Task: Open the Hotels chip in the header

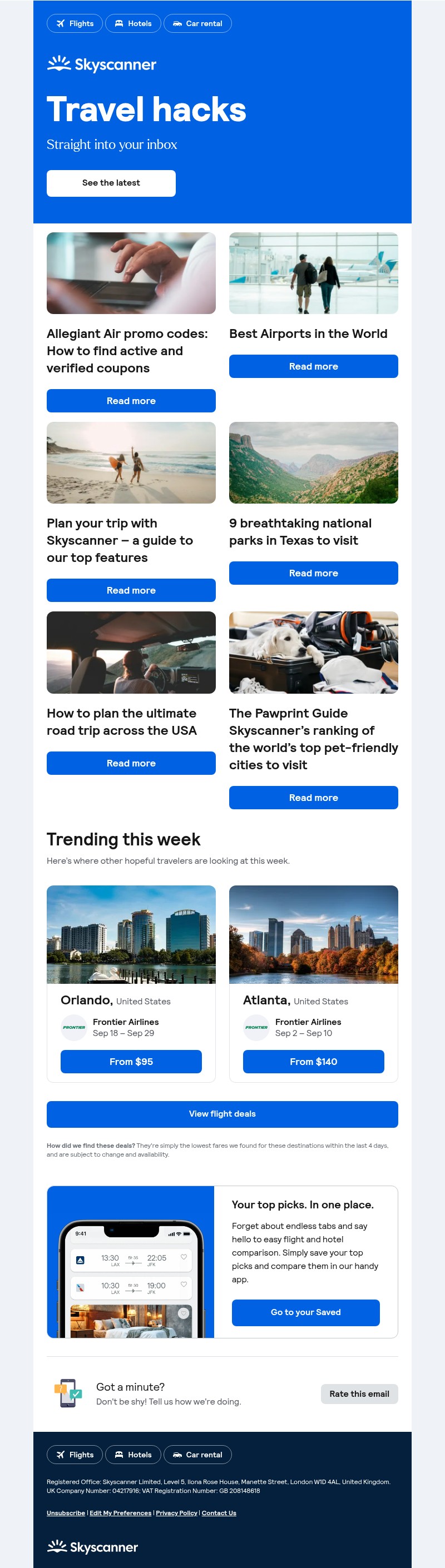Action: pyautogui.click(x=133, y=24)
